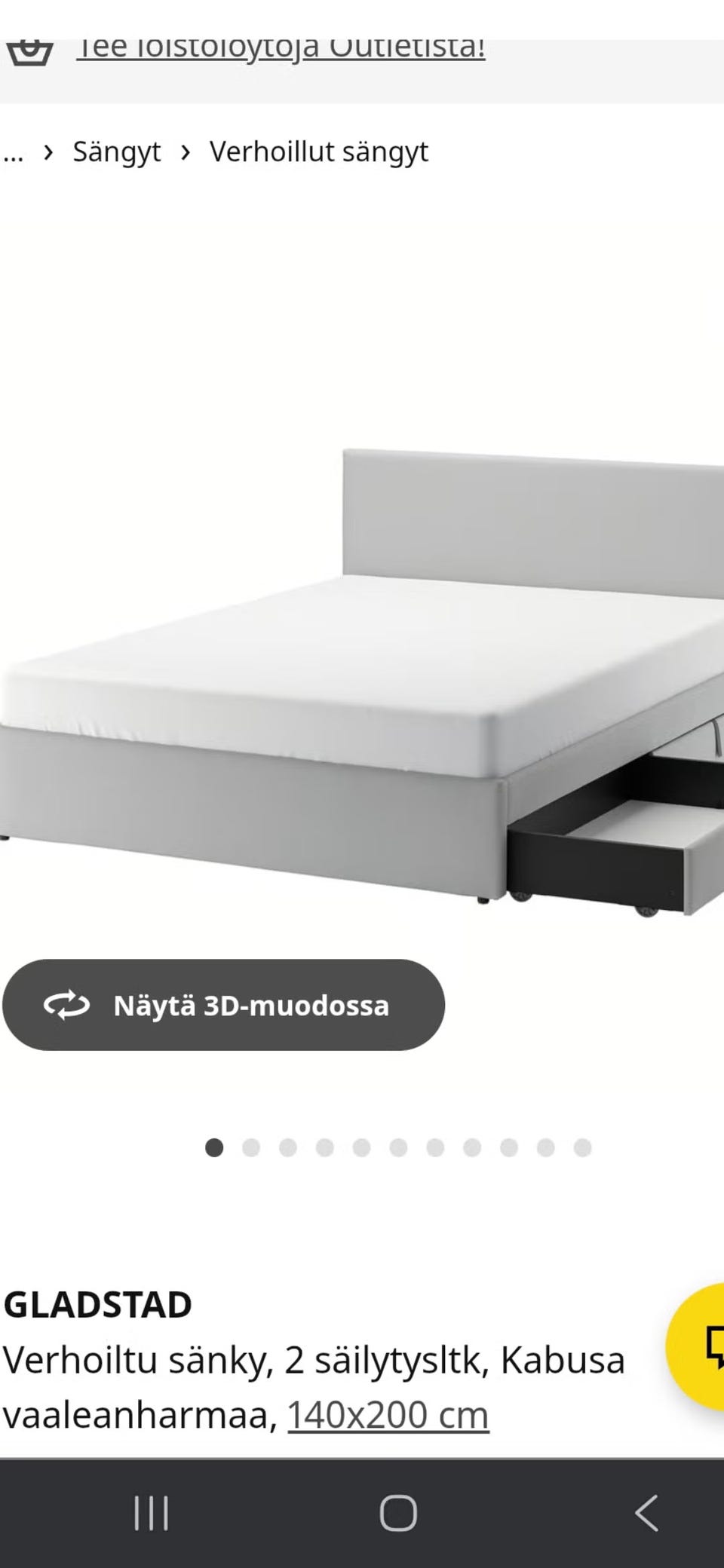The image size is (724, 1568).
Task: Select the second carousel dot
Action: point(251,1148)
